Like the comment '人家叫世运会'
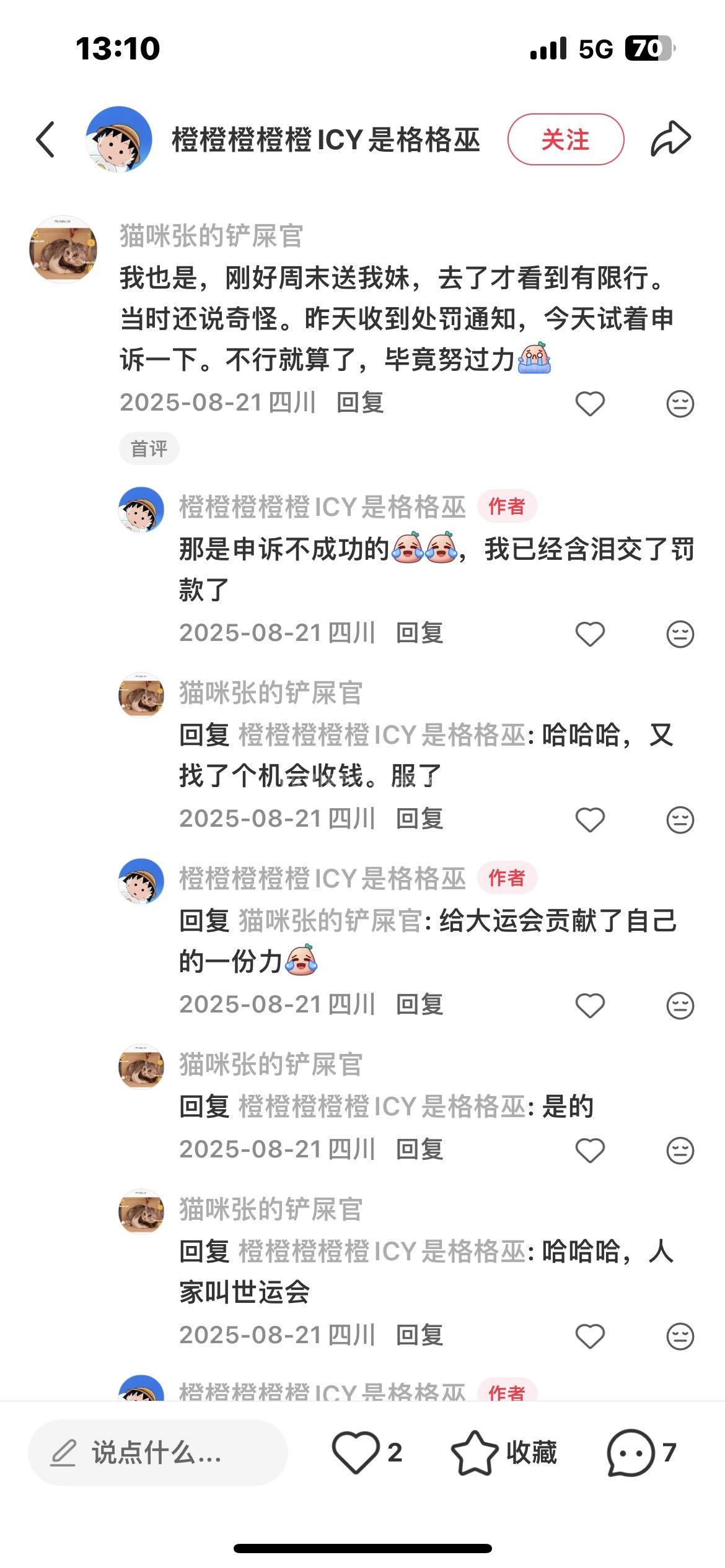This screenshot has width=725, height=1568. point(590,1336)
